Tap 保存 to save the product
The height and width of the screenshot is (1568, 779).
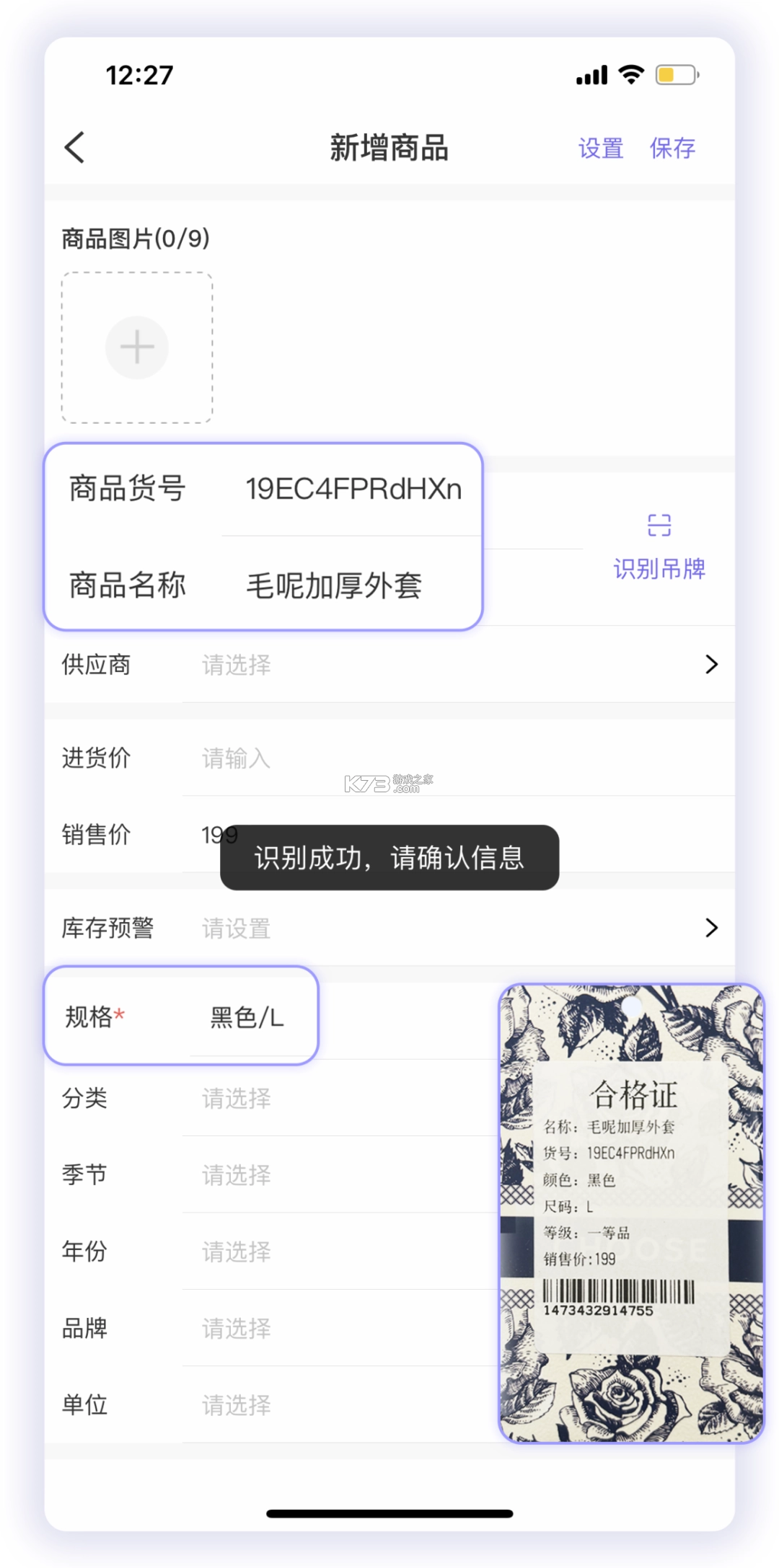(x=672, y=148)
